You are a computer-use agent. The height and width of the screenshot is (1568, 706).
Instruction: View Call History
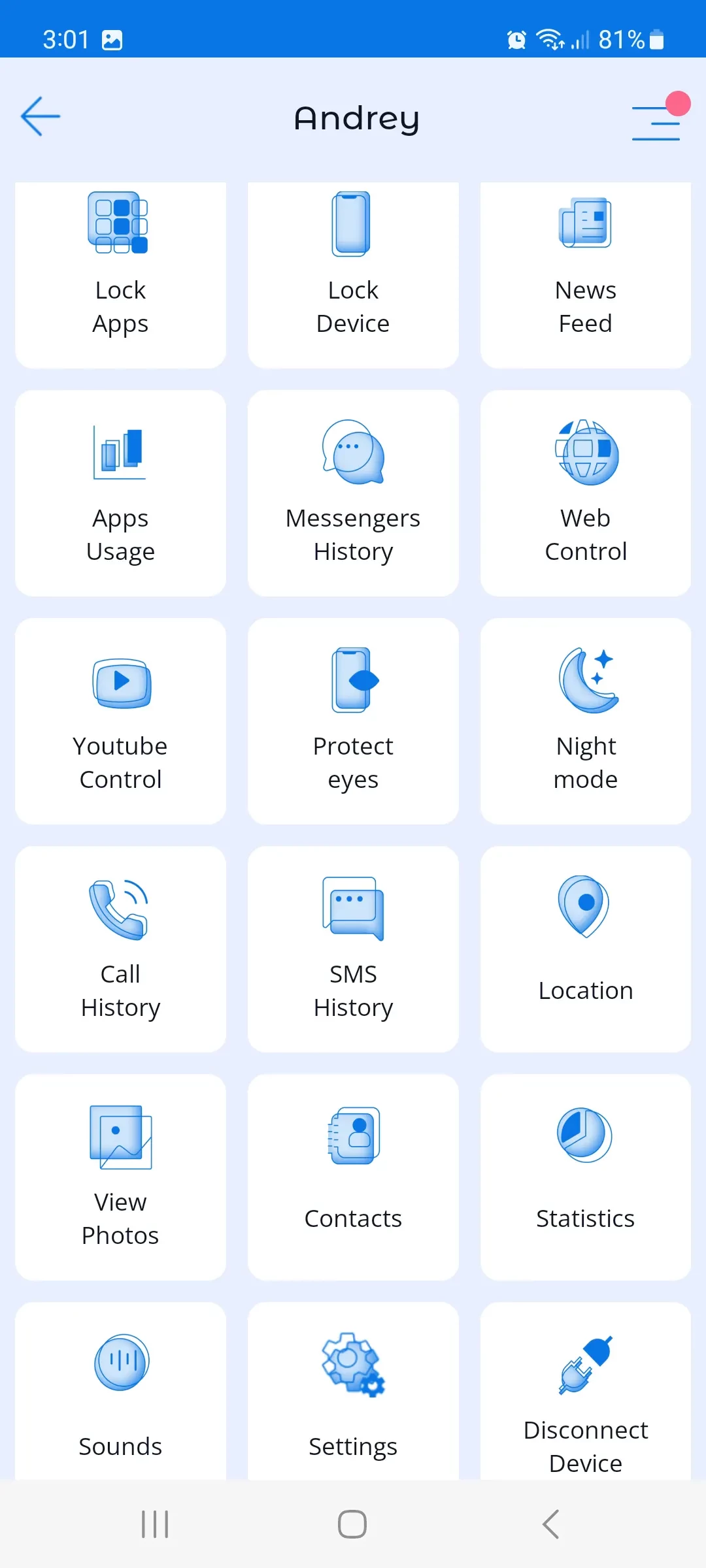tap(120, 949)
